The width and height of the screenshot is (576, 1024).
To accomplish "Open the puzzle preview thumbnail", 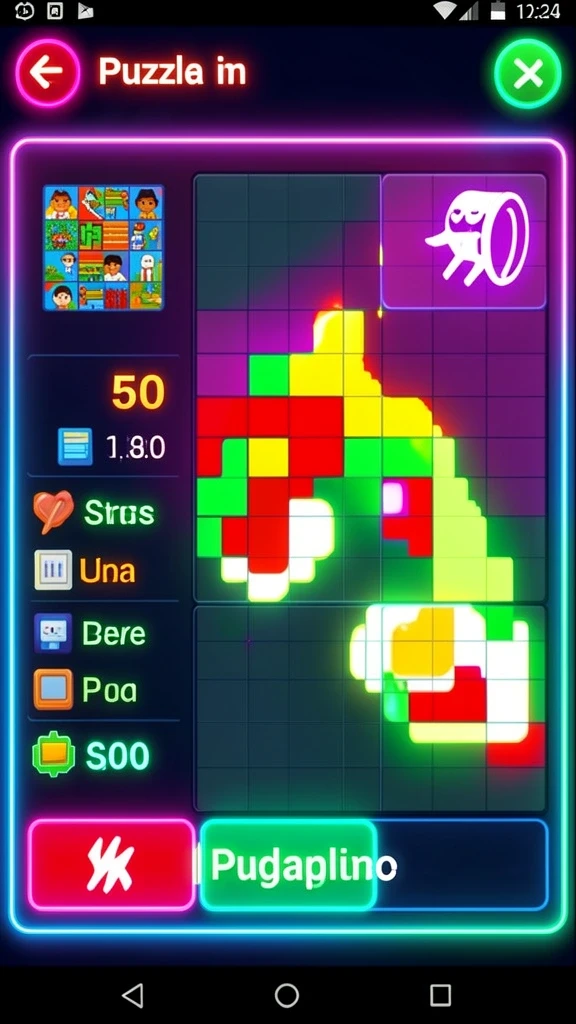I will [x=103, y=248].
